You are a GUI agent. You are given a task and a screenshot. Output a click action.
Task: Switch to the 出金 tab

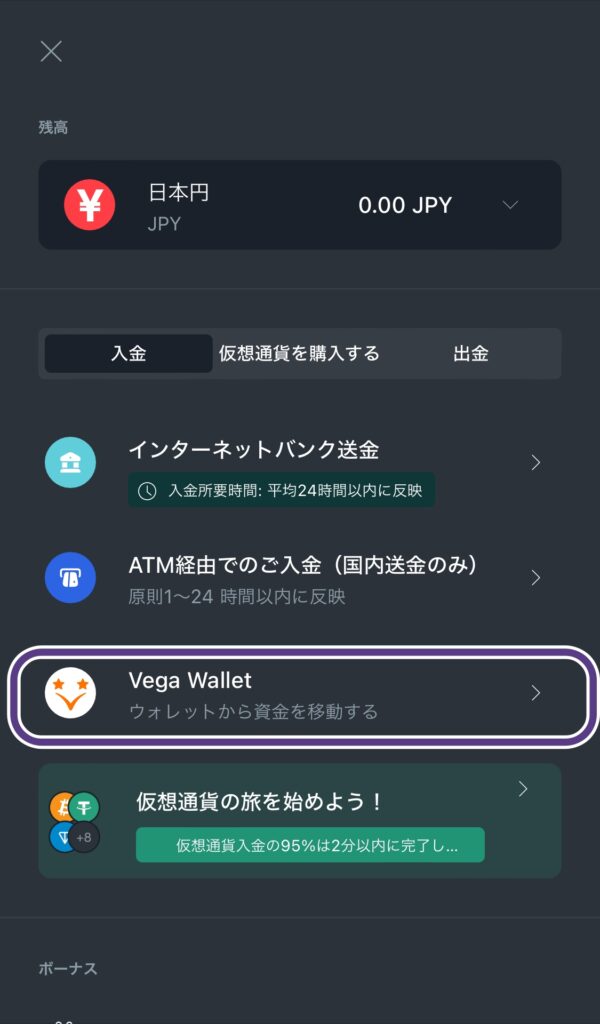471,353
